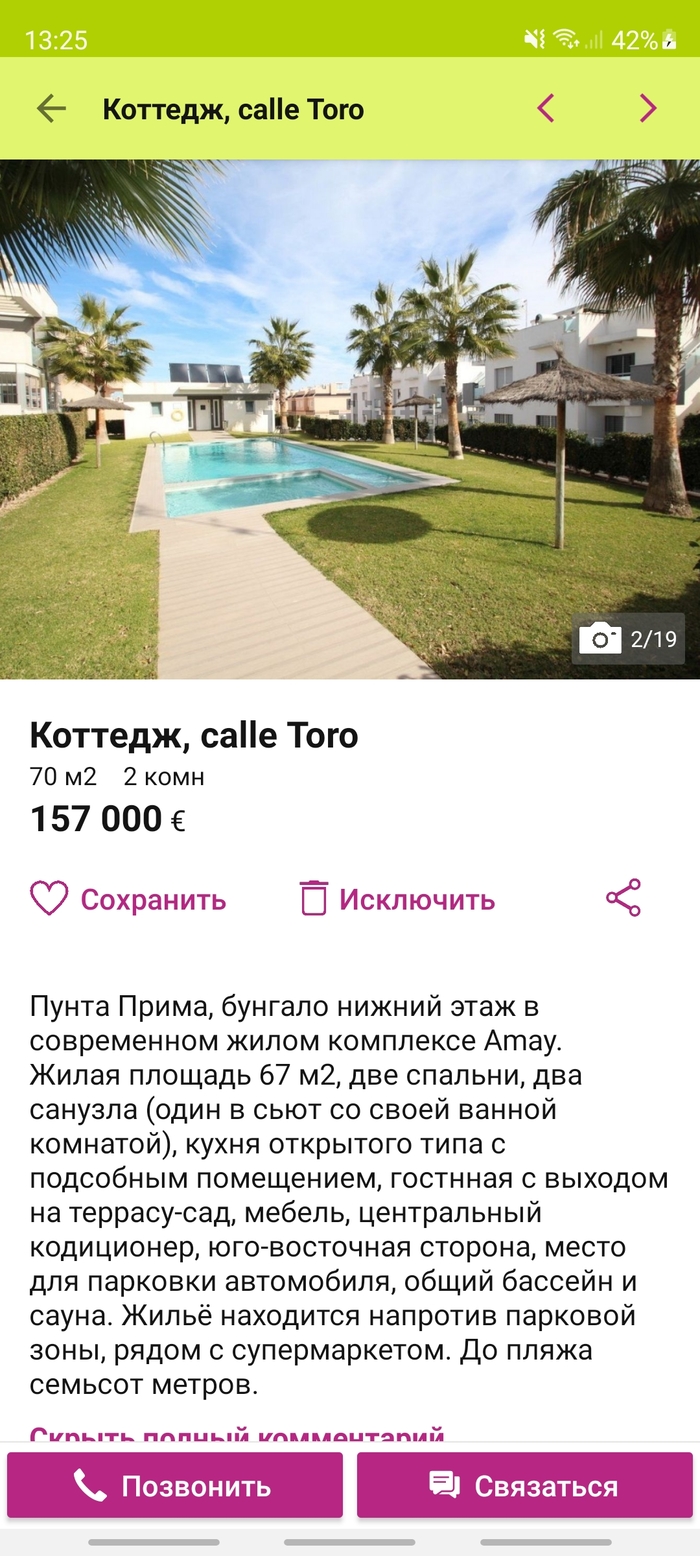This screenshot has height=1556, width=700.
Task: Collapse the description via Скрыть полный комментарий
Action: tap(237, 1435)
